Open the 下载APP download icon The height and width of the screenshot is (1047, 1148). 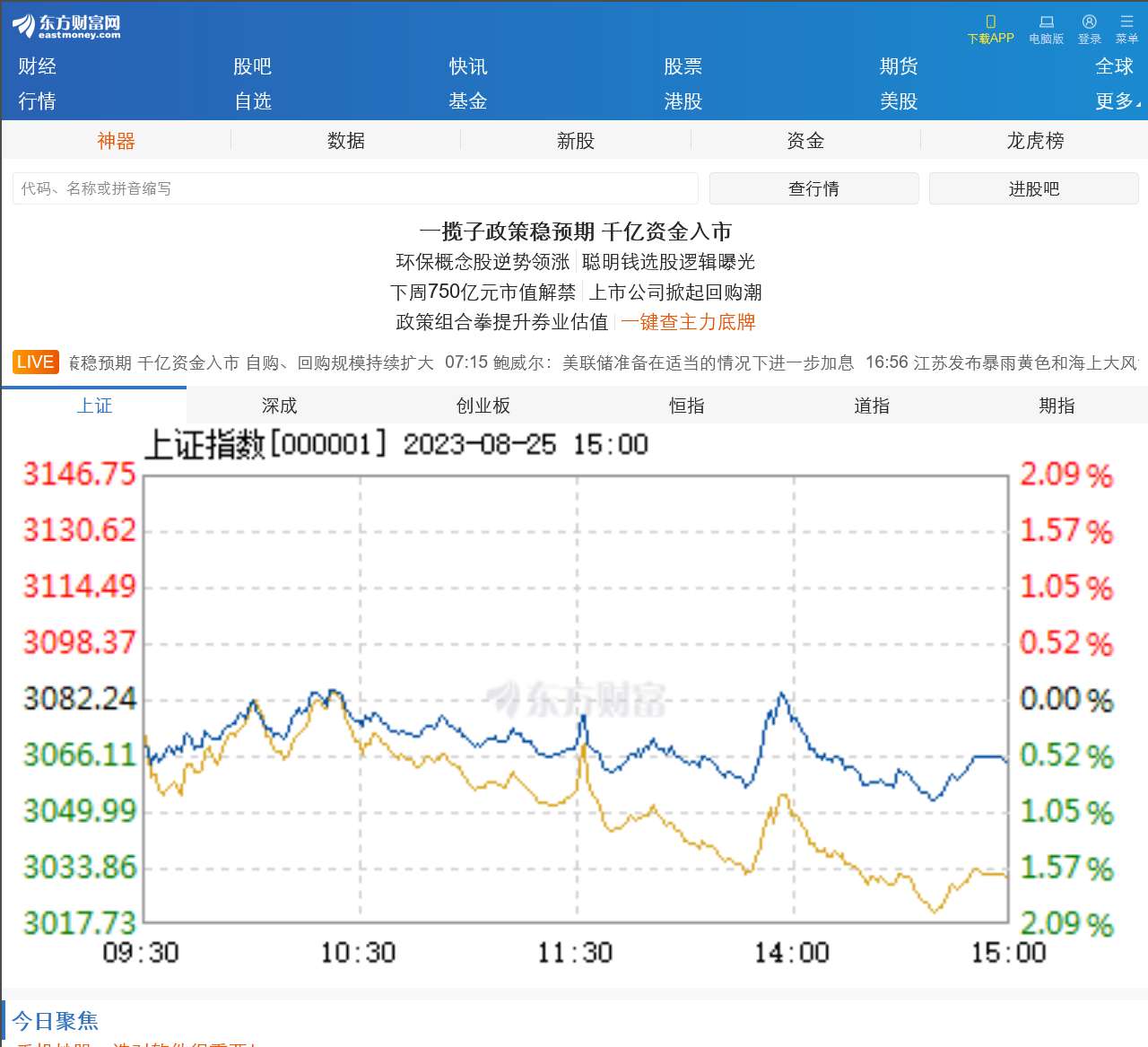[990, 28]
